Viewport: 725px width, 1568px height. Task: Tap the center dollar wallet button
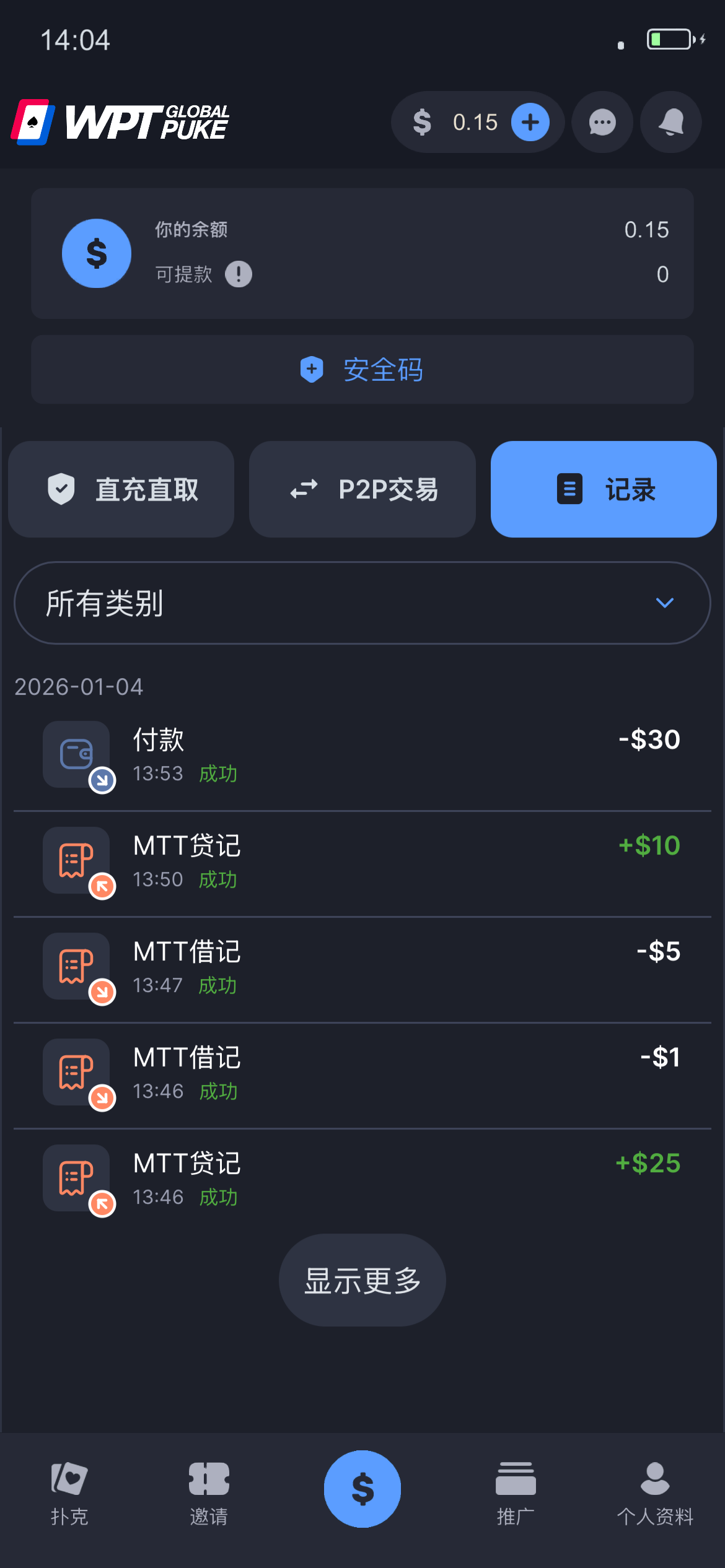[x=362, y=1488]
